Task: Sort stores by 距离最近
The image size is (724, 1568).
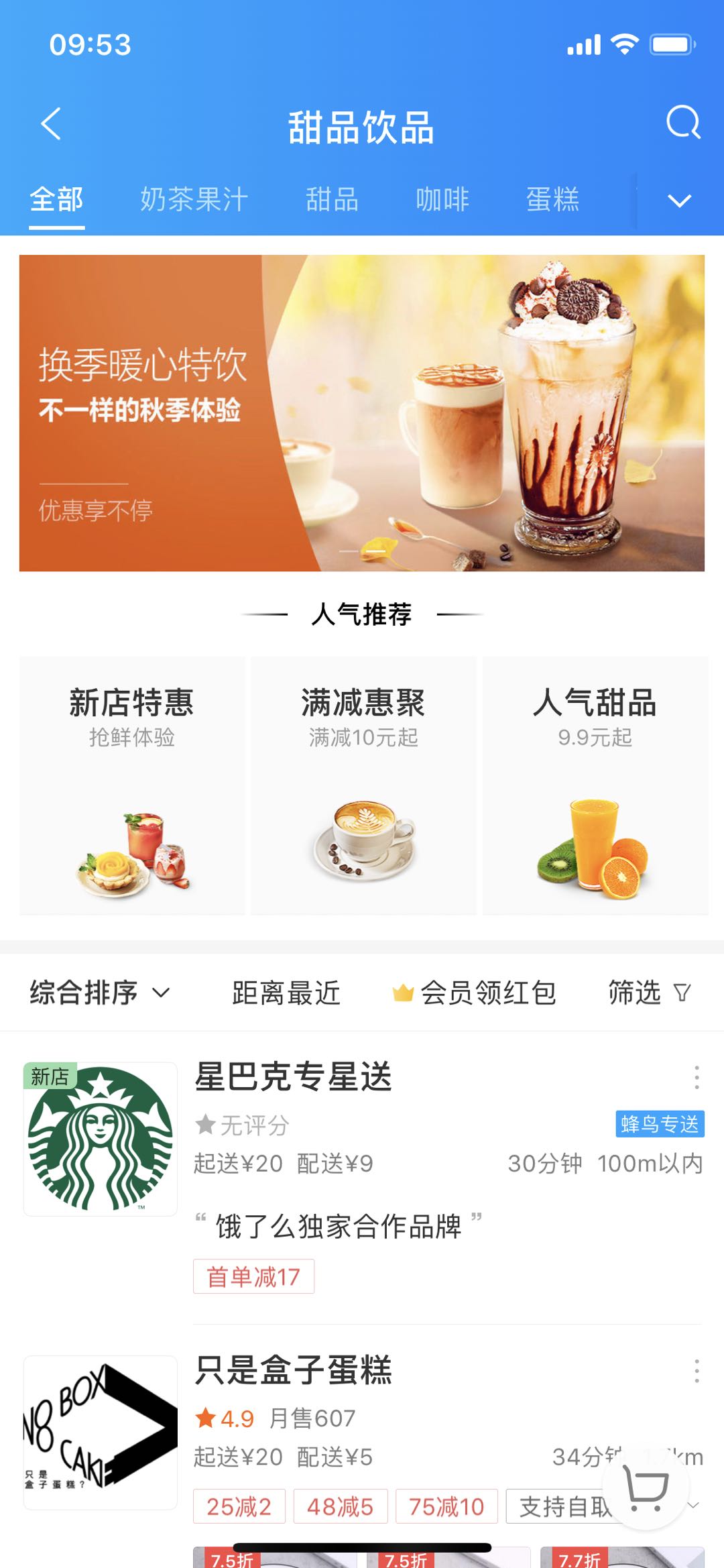Action: pyautogui.click(x=286, y=994)
